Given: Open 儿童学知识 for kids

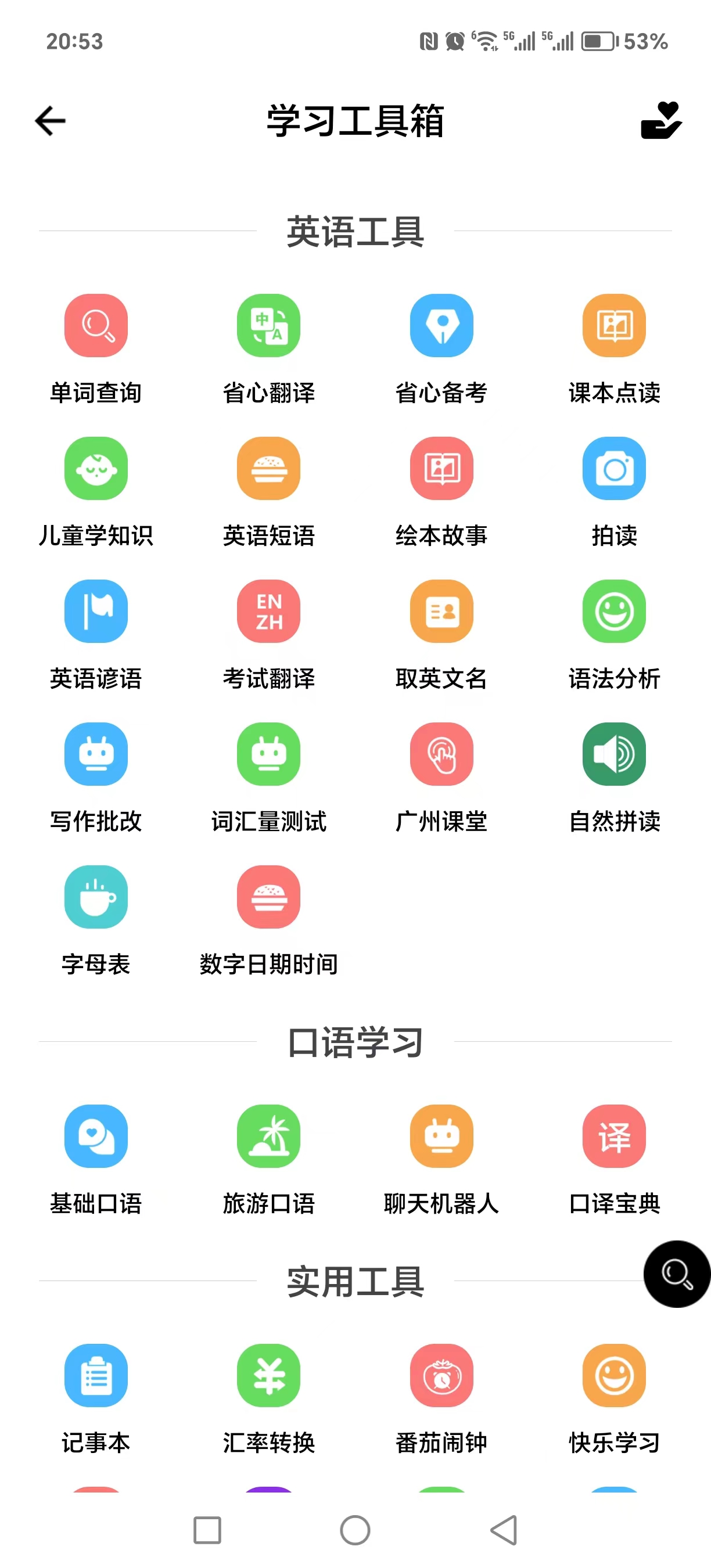Looking at the screenshot, I should pyautogui.click(x=96, y=469).
